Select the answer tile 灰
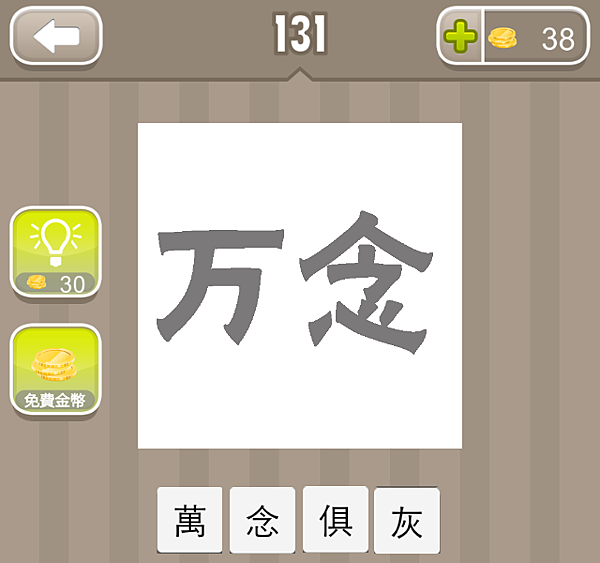600x563 pixels. click(x=407, y=520)
